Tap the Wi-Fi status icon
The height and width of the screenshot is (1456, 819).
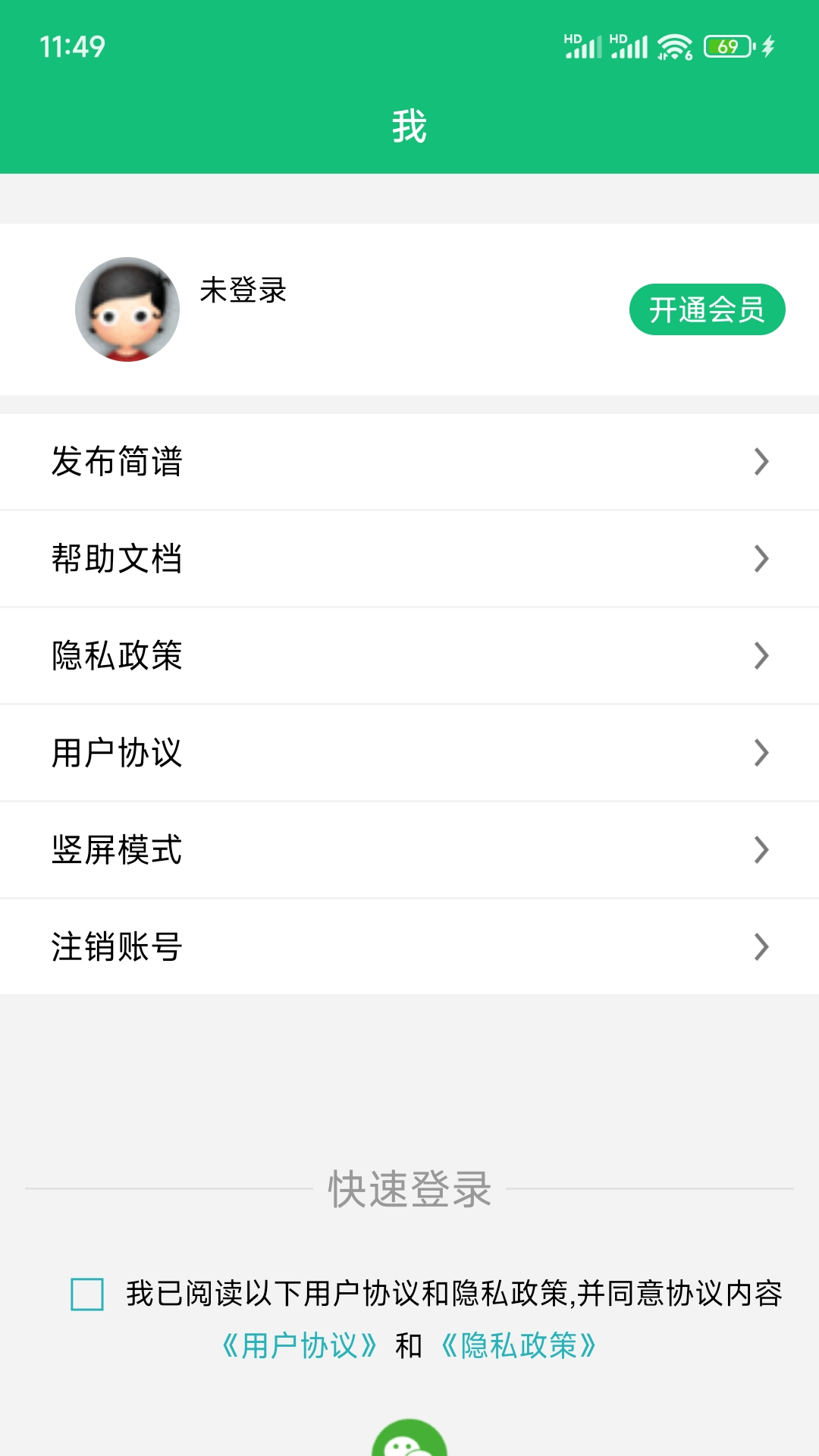coord(673,45)
